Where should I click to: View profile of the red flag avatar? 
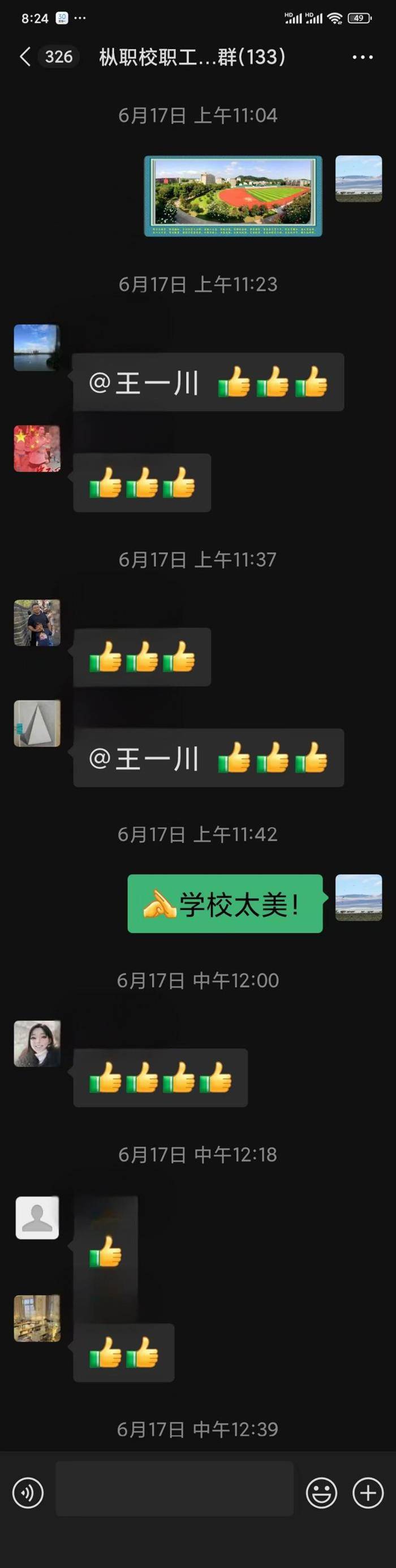[x=37, y=449]
